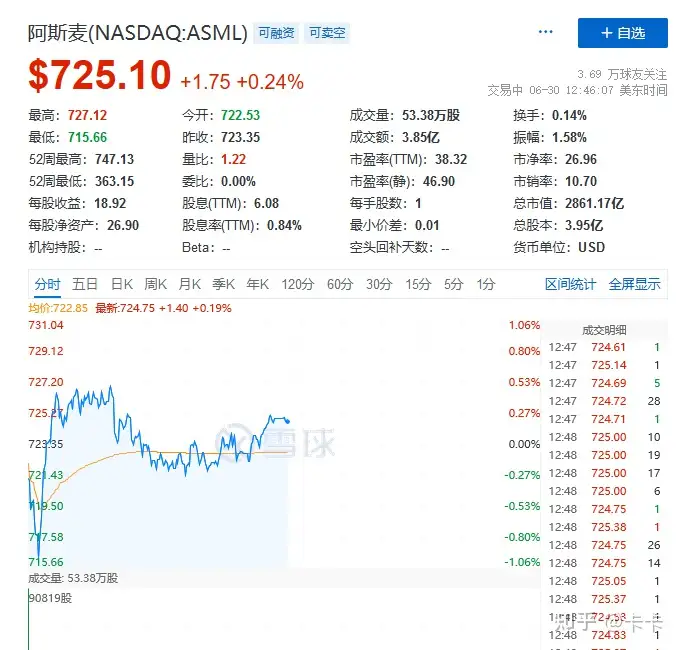Select the 分时 intraday tab
This screenshot has height=650, width=680.
coord(47,284)
